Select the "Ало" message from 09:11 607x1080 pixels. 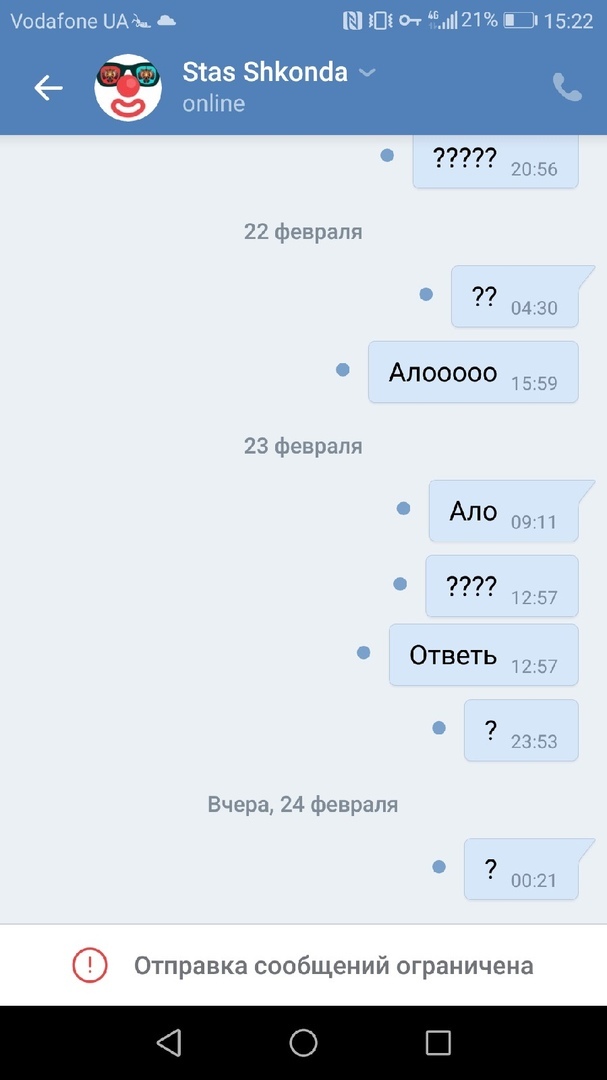click(x=503, y=511)
